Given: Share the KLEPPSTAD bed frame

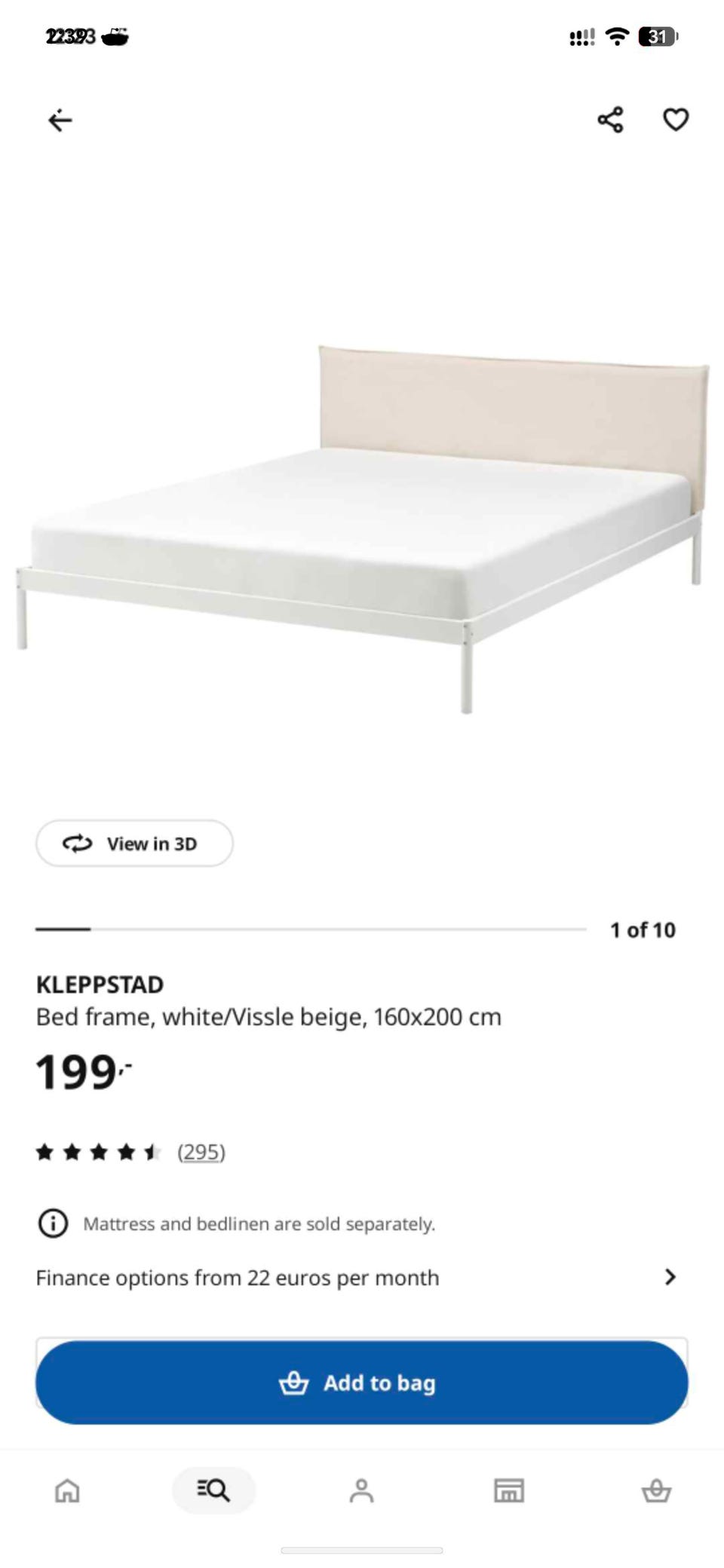Looking at the screenshot, I should tap(610, 120).
